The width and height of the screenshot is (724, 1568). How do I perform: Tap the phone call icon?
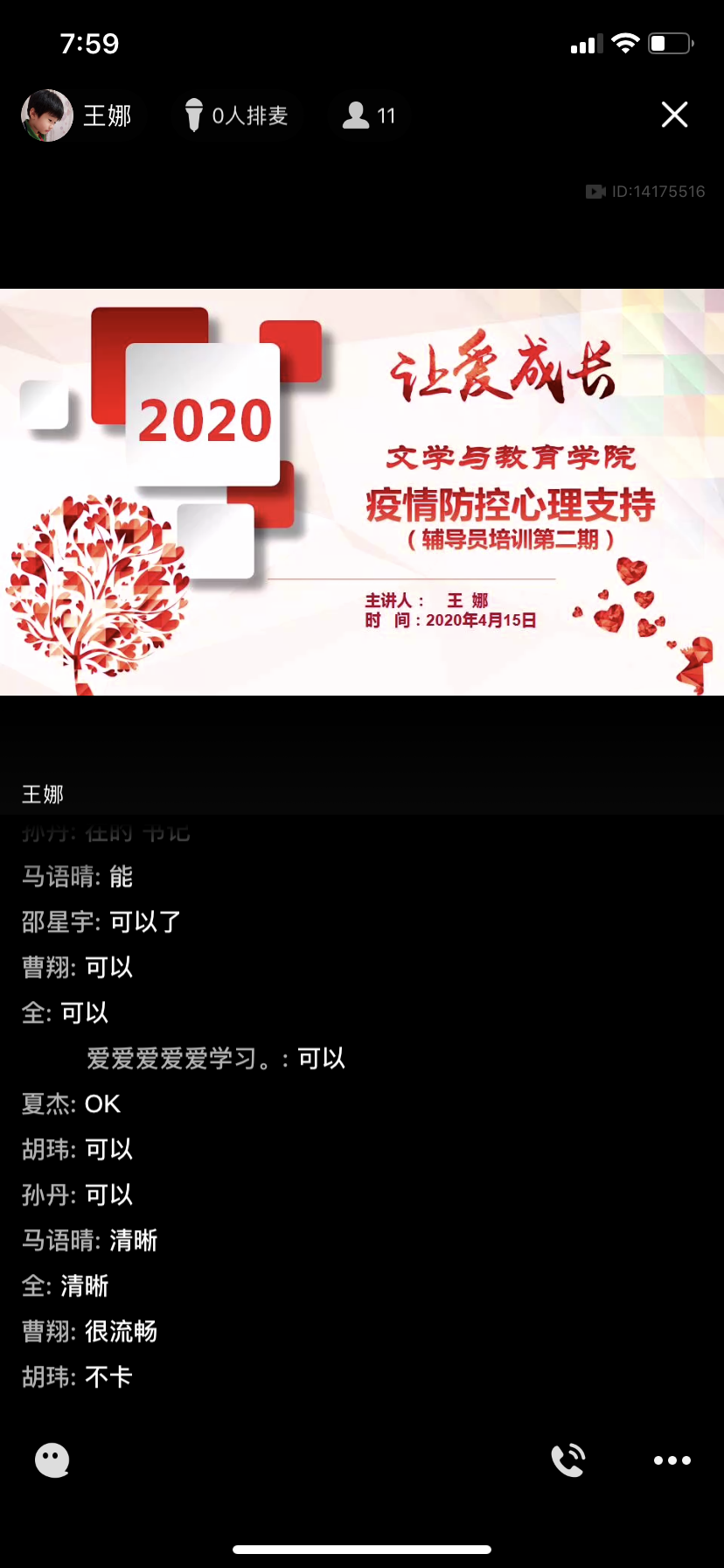pyautogui.click(x=567, y=1459)
